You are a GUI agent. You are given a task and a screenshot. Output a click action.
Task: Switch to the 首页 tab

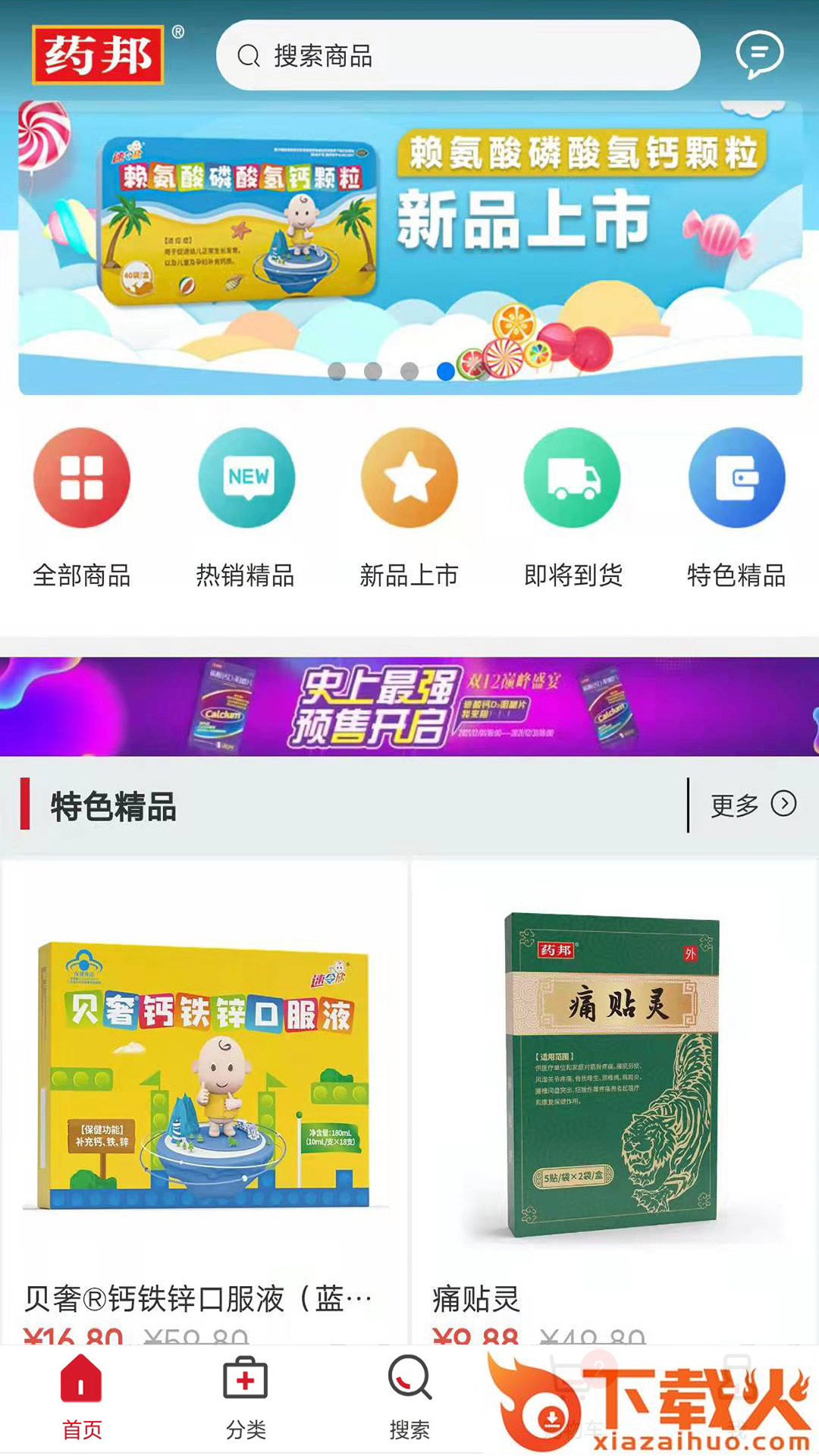click(82, 1399)
